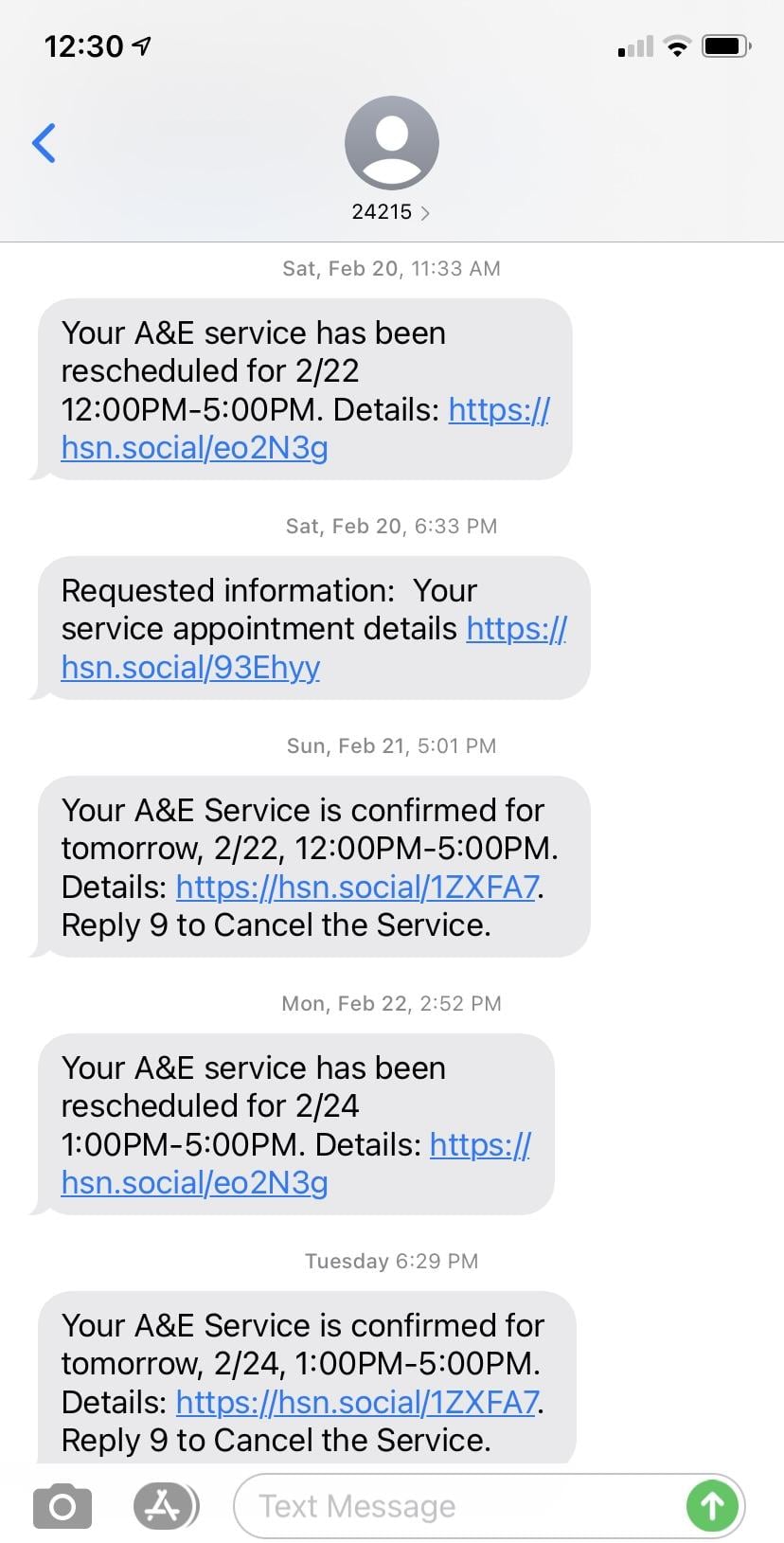Send the message with the green arrow

[x=712, y=1505]
